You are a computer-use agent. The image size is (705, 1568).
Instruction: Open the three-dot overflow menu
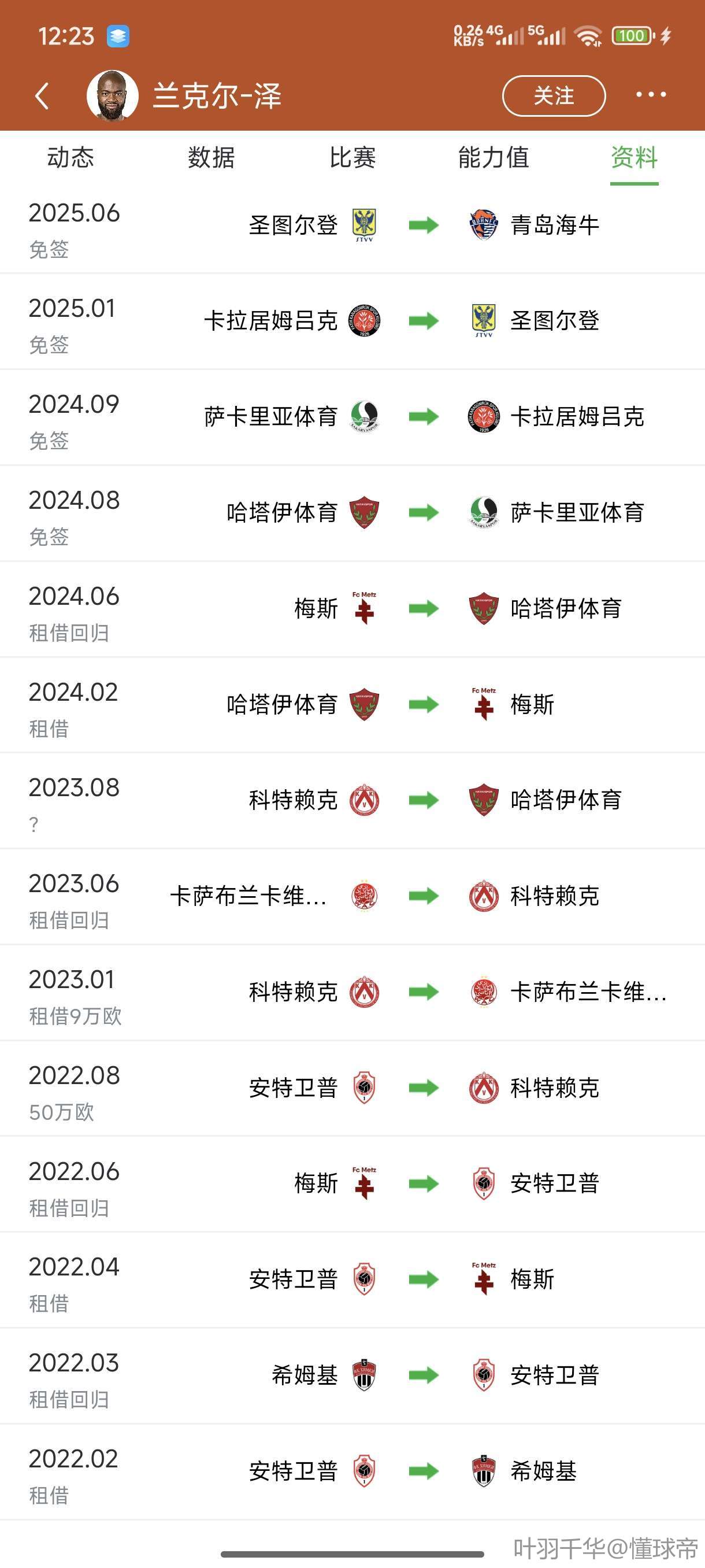click(x=650, y=95)
